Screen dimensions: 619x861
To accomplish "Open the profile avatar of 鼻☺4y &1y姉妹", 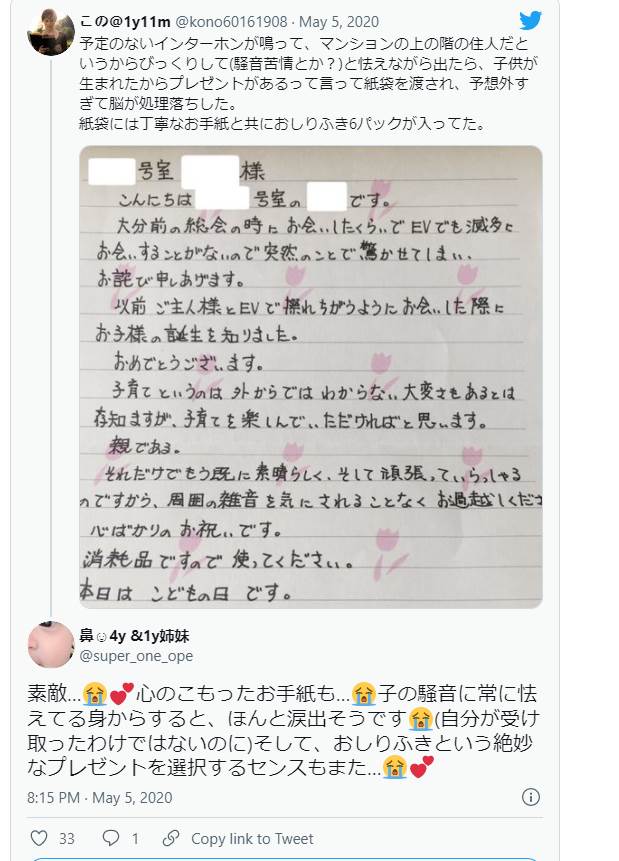I will [50, 644].
